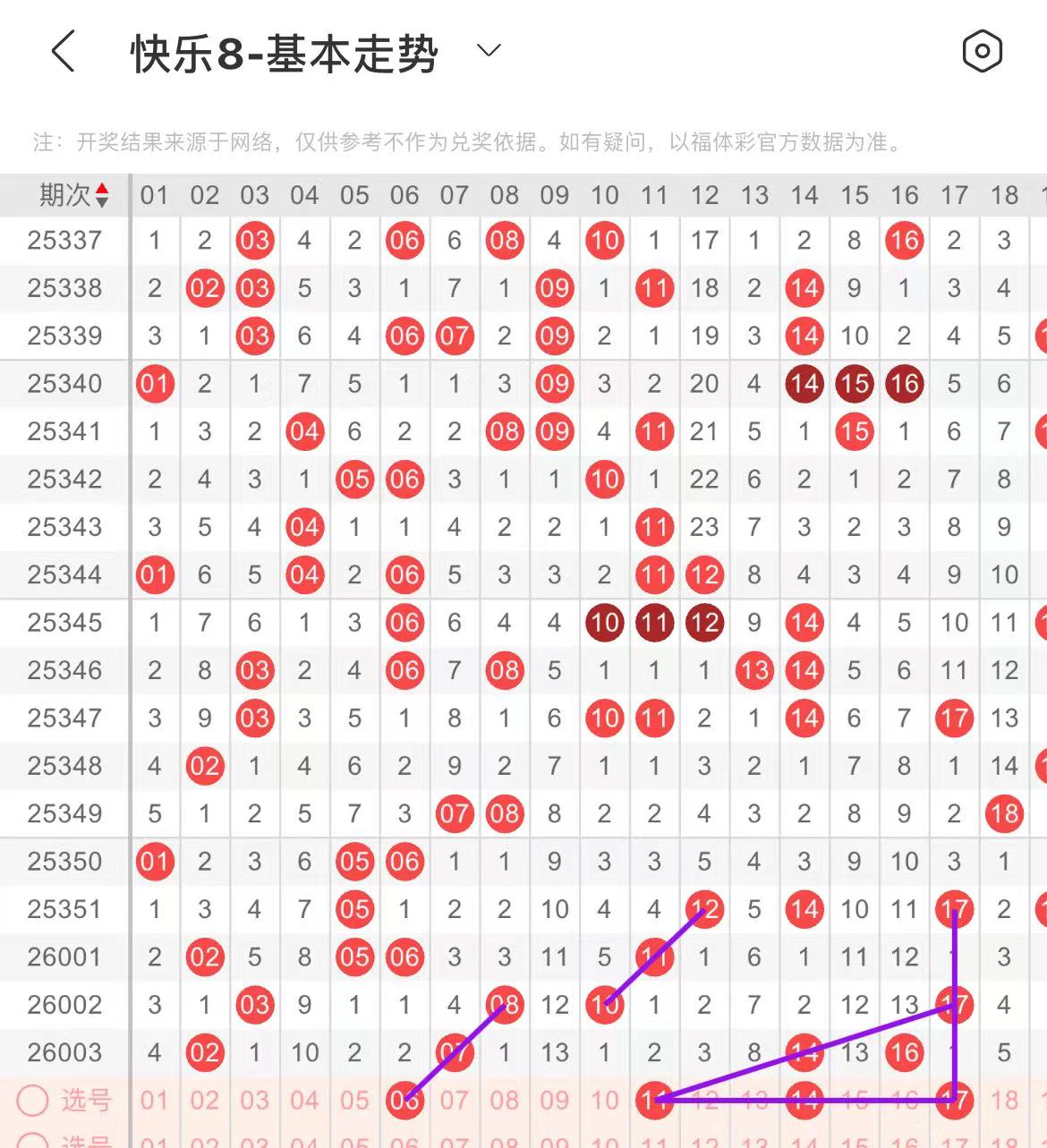Unselect chosen number 14 in 选号 row
The height and width of the screenshot is (1148, 1047).
pyautogui.click(x=804, y=1101)
